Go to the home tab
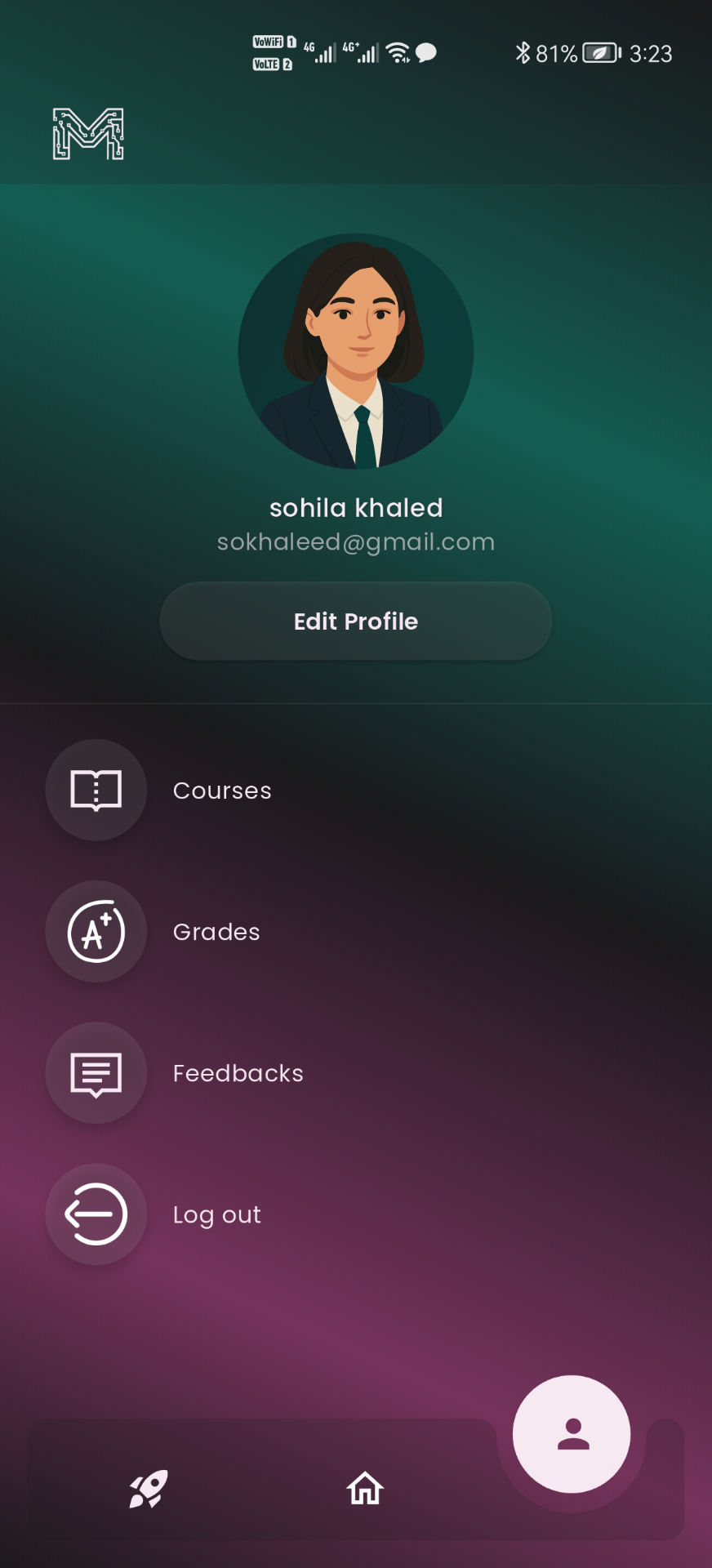712x1568 pixels. point(365,1489)
